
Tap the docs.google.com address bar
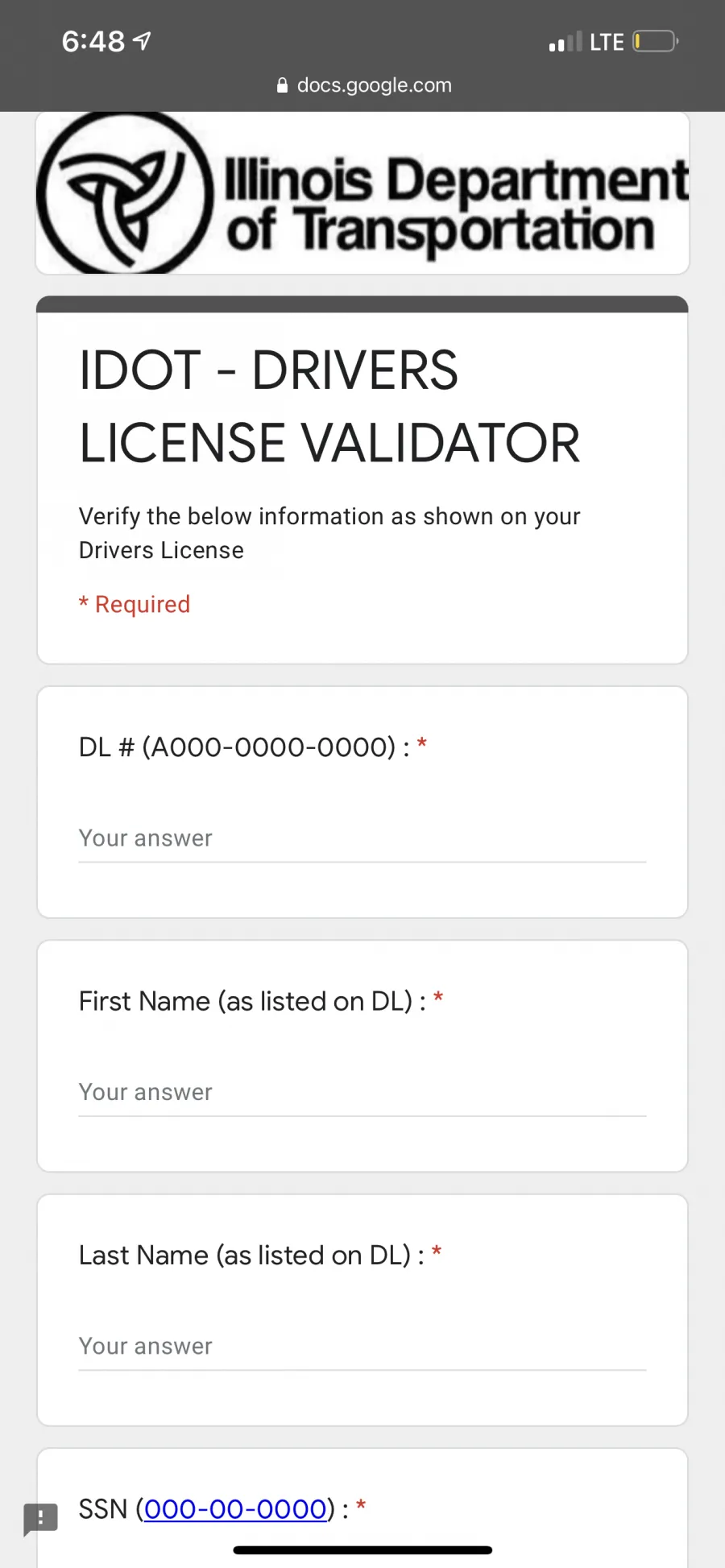point(363,85)
